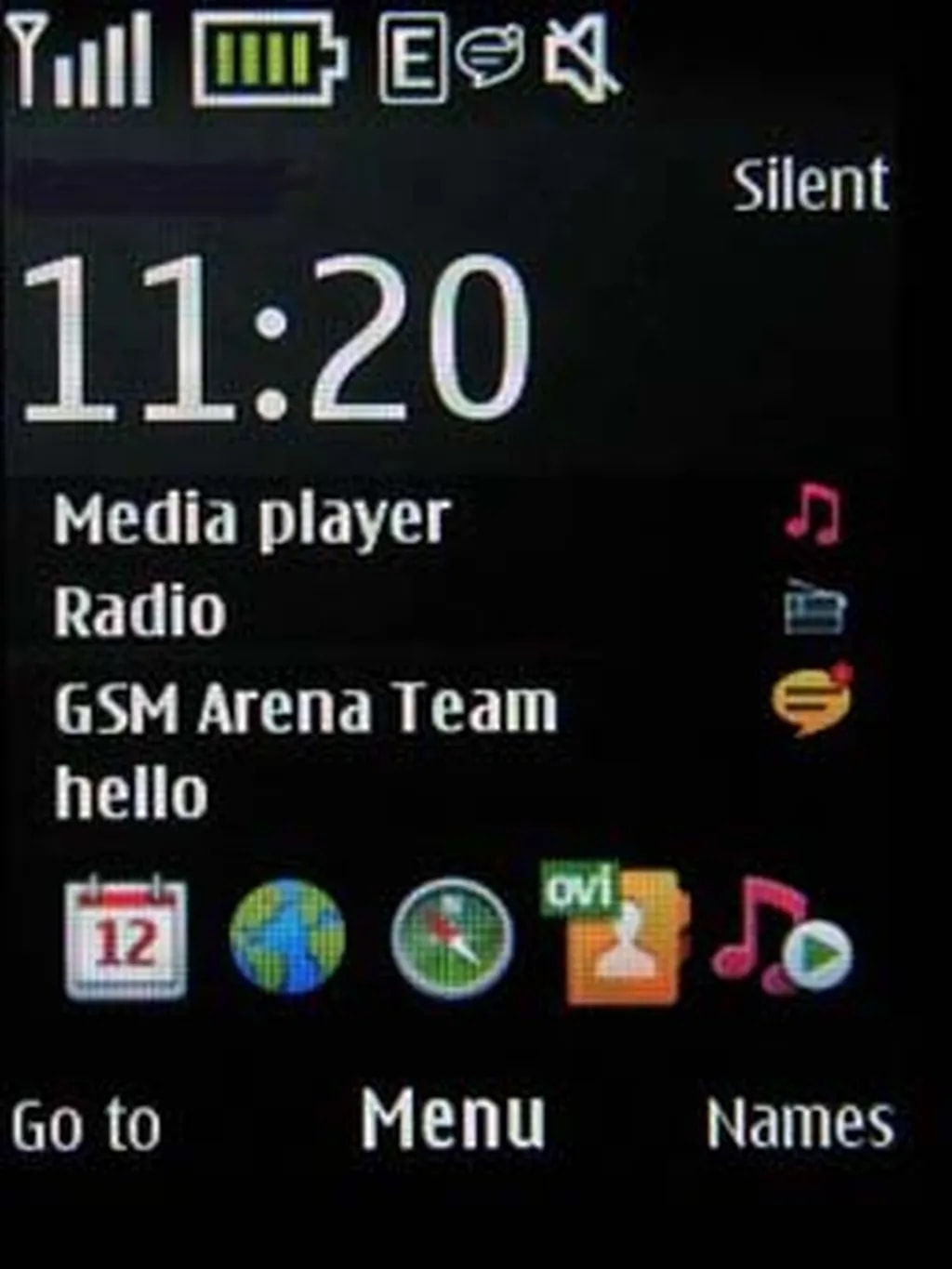The width and height of the screenshot is (952, 1269).
Task: Open the calendar shortcut icon
Action: point(126,937)
